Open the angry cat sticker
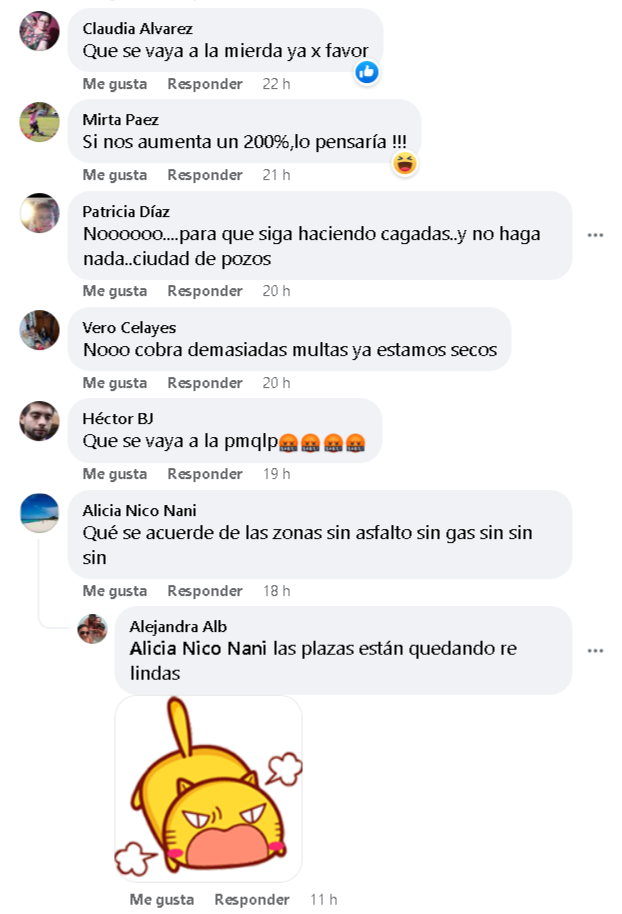 coord(208,789)
